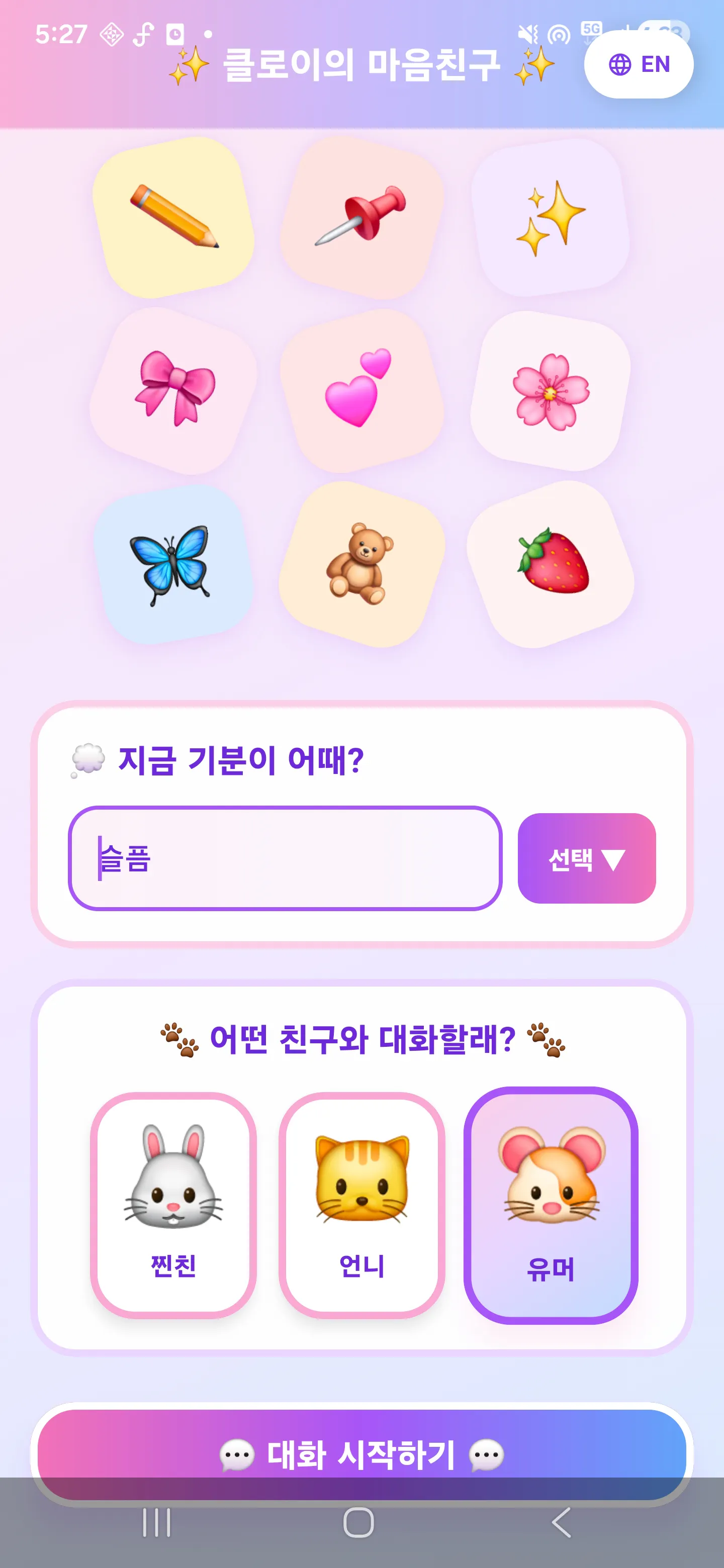Switch the language with the EN button

point(638,64)
